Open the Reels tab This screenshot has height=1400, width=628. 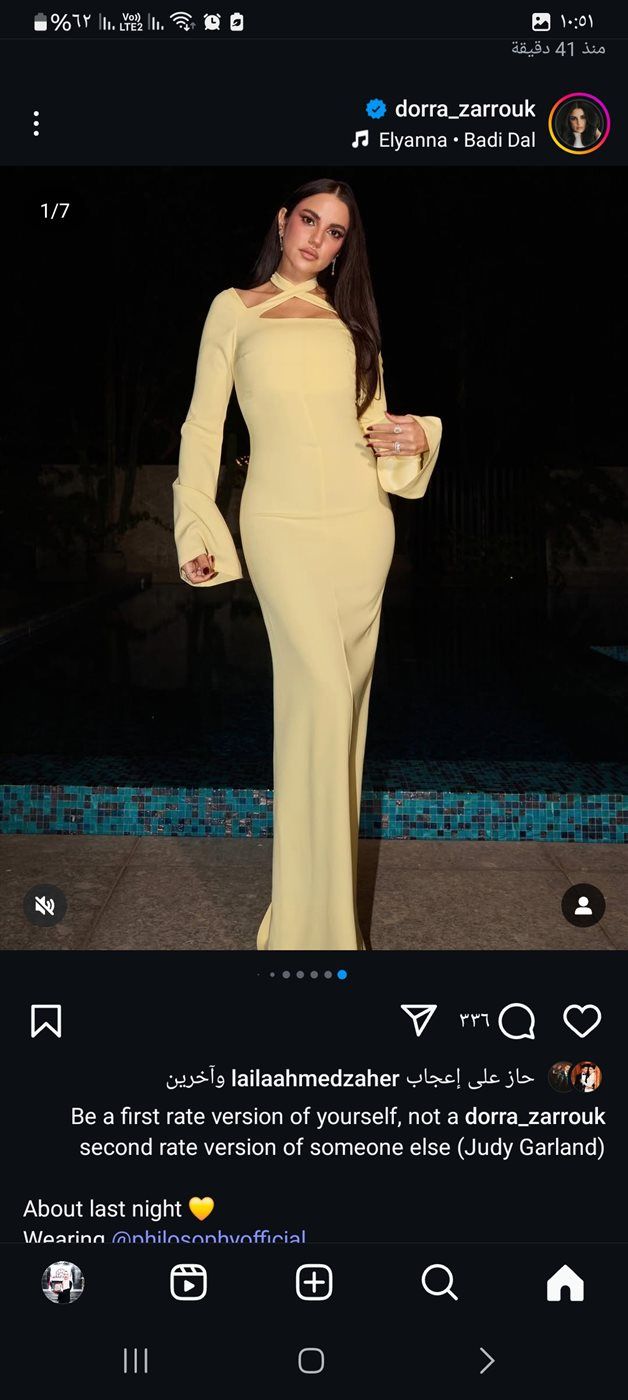point(188,1282)
